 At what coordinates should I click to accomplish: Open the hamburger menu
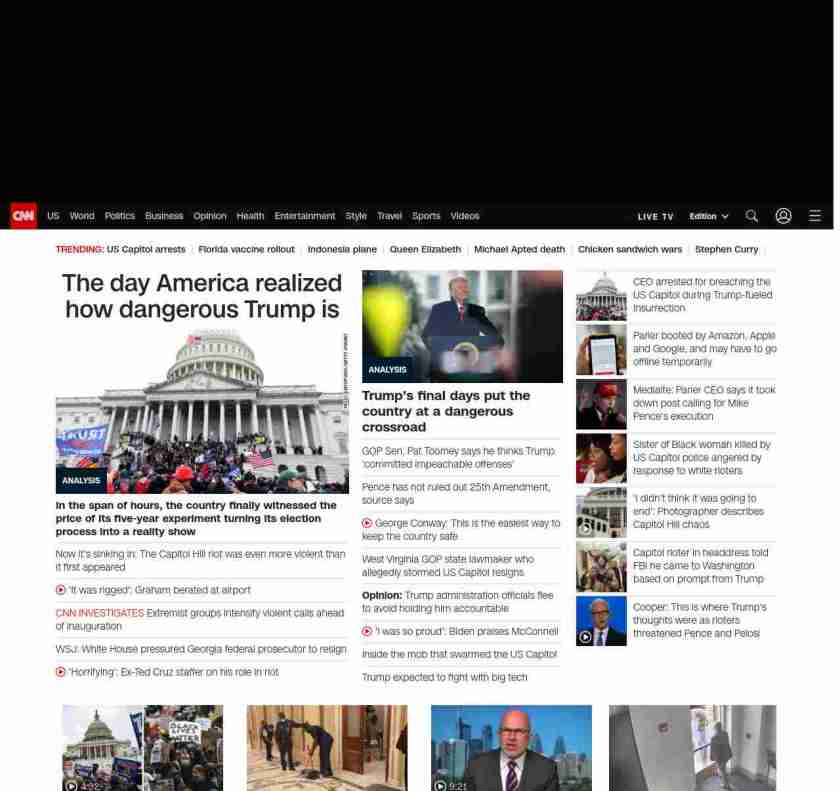pos(815,216)
